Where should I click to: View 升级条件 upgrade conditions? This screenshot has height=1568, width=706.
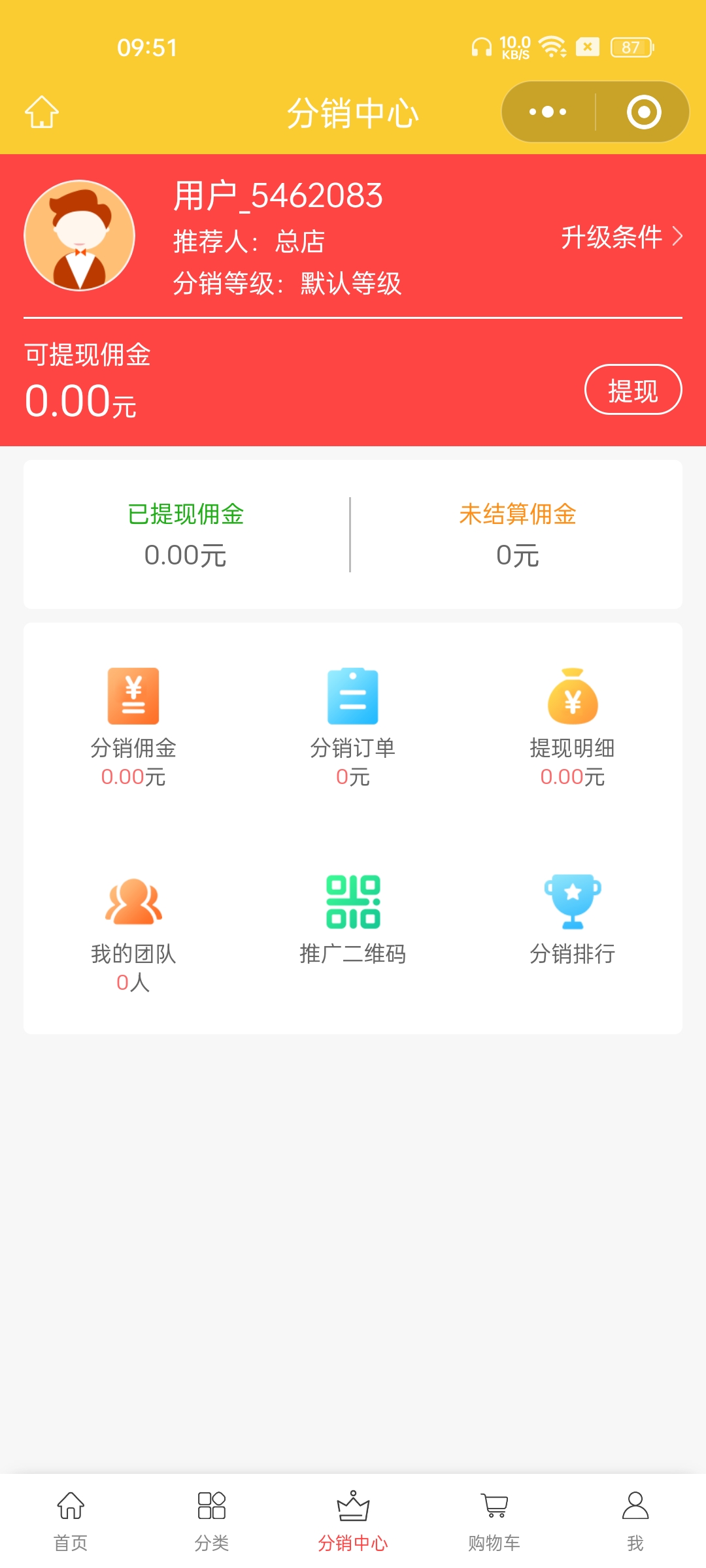pos(621,237)
